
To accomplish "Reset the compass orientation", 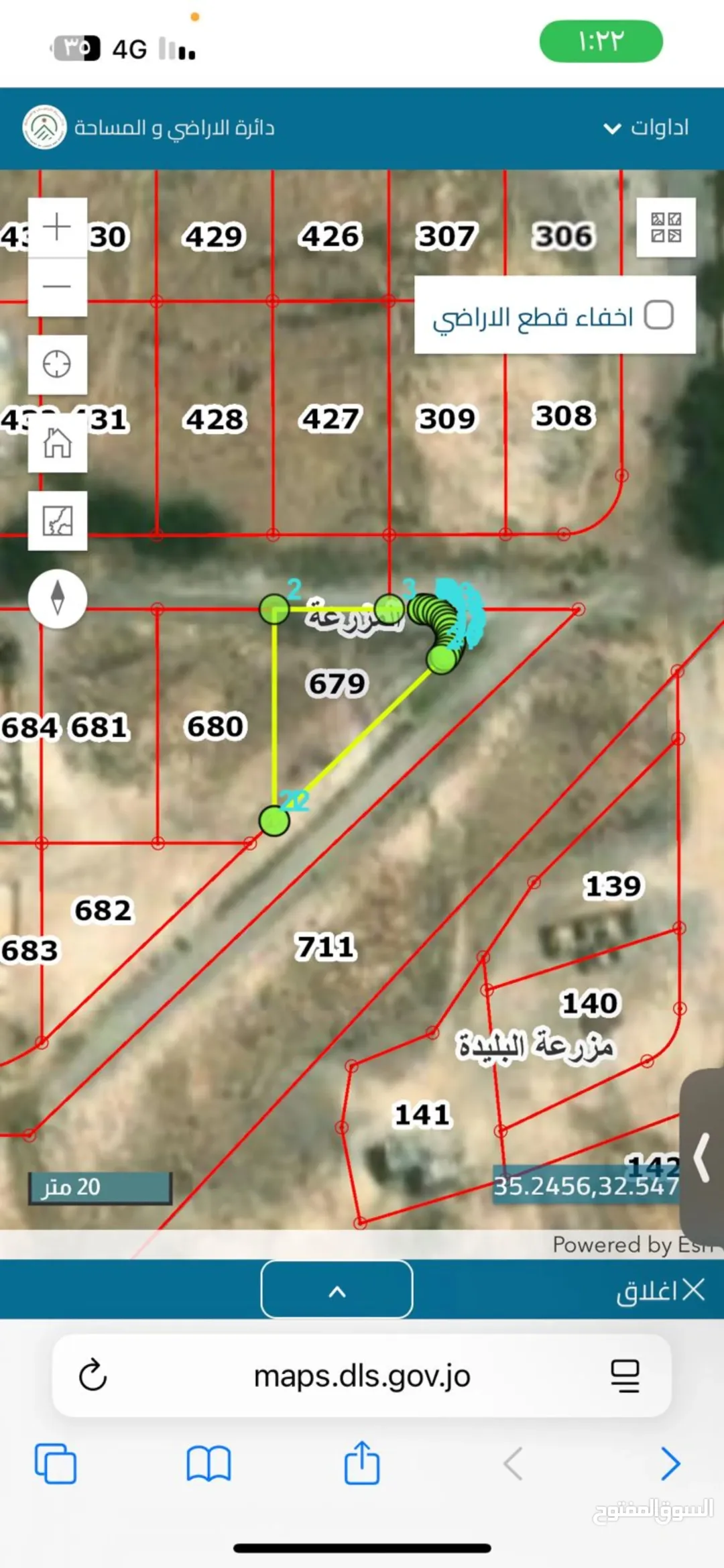I will click(58, 598).
